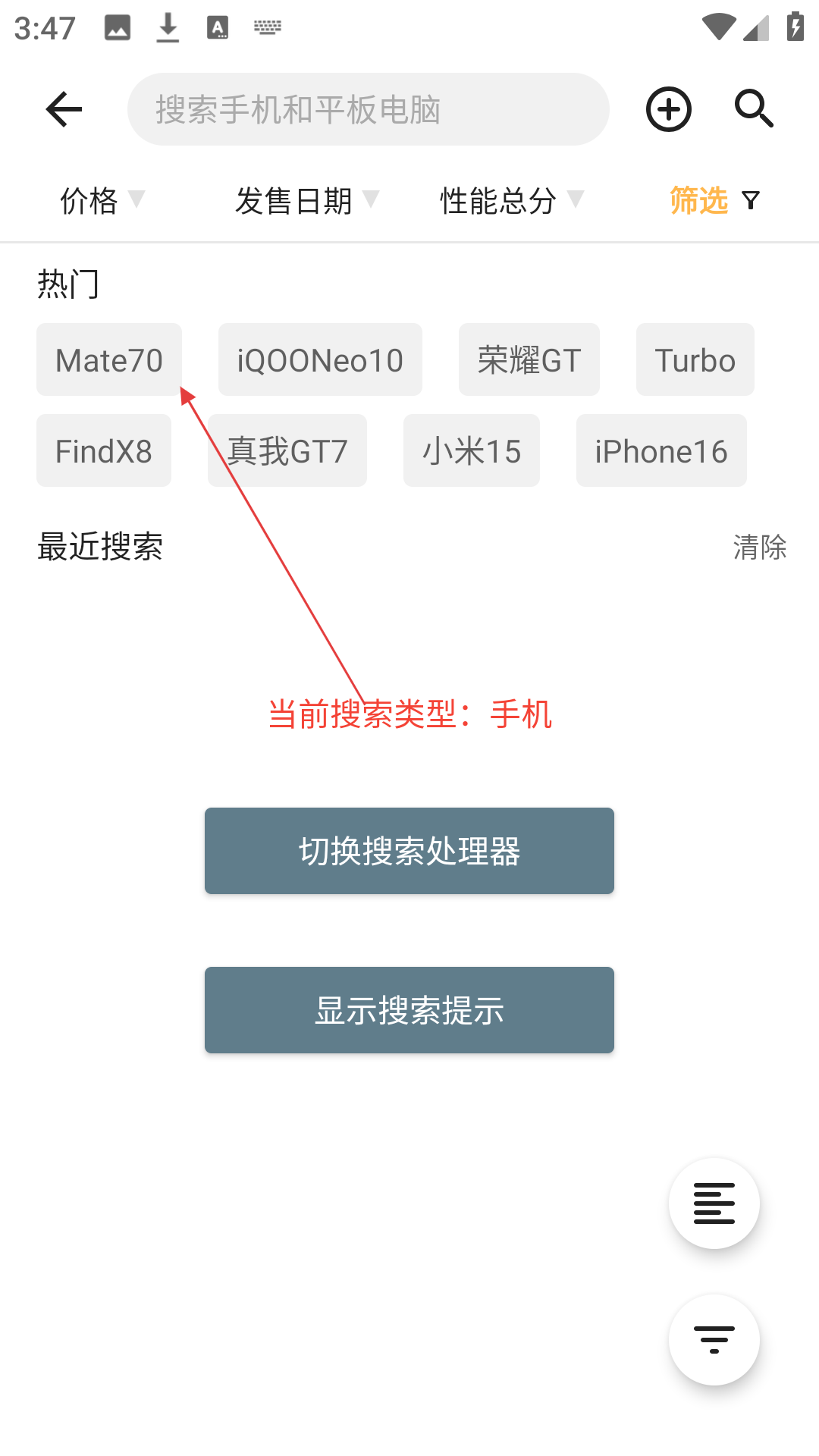The height and width of the screenshot is (1456, 819).
Task: Search for iPhone16 via its chip
Action: [661, 450]
